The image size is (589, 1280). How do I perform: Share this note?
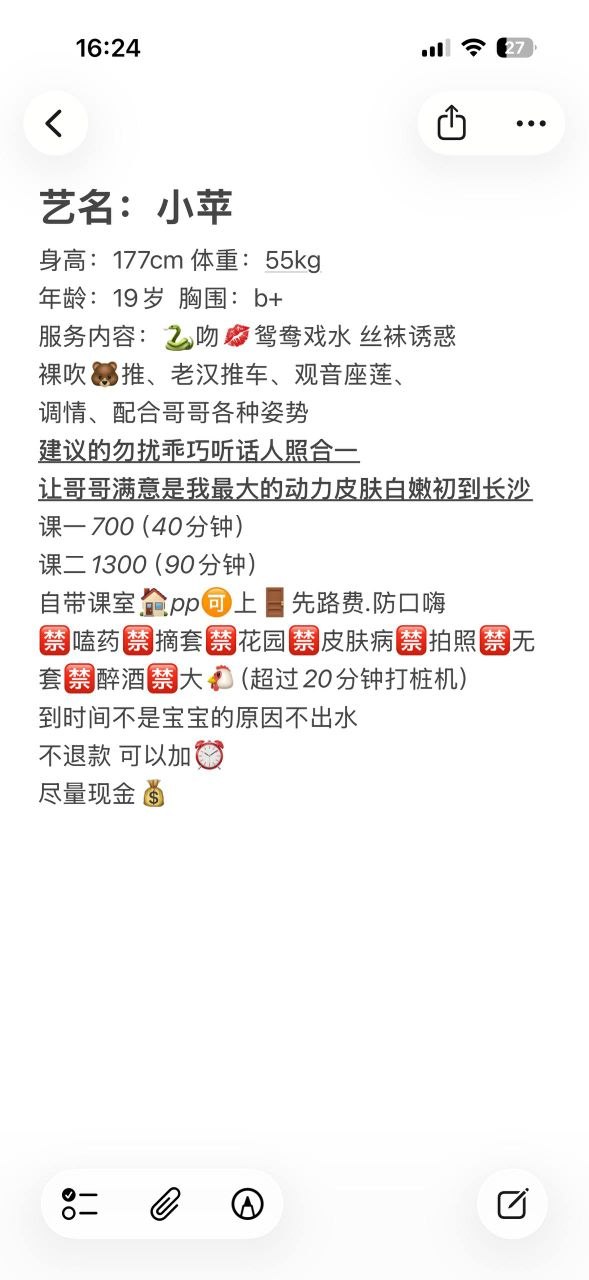point(452,123)
